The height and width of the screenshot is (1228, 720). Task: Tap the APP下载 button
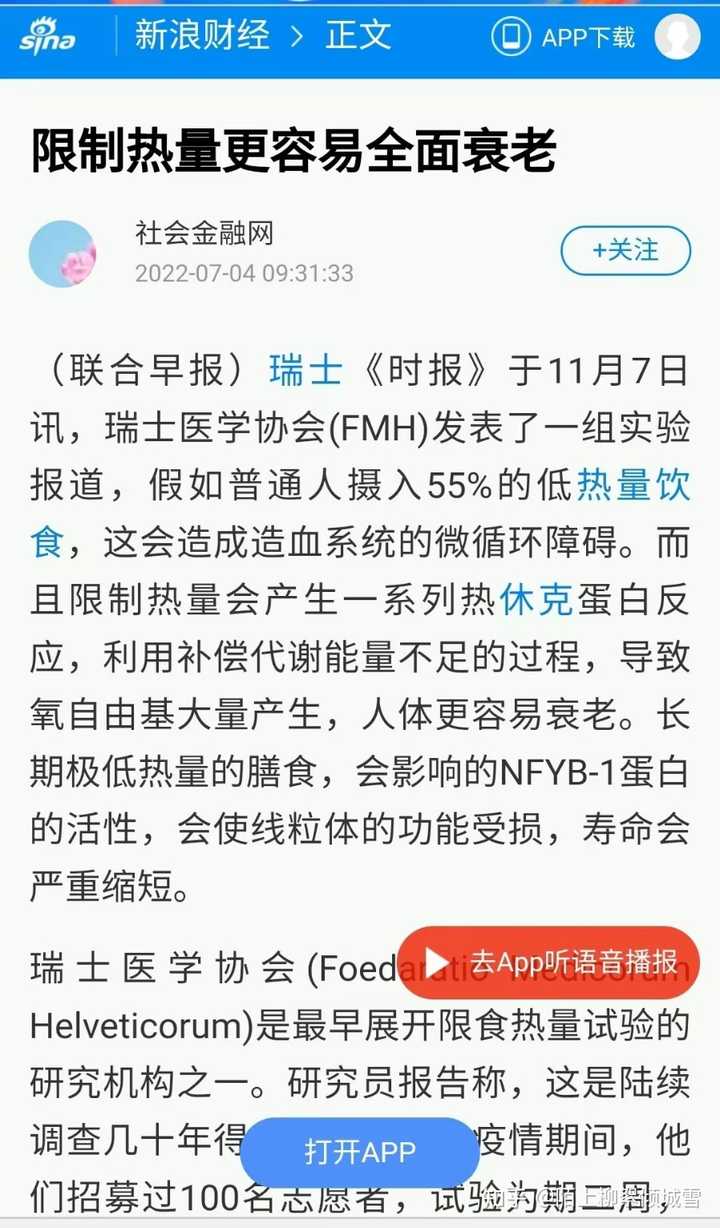(564, 38)
